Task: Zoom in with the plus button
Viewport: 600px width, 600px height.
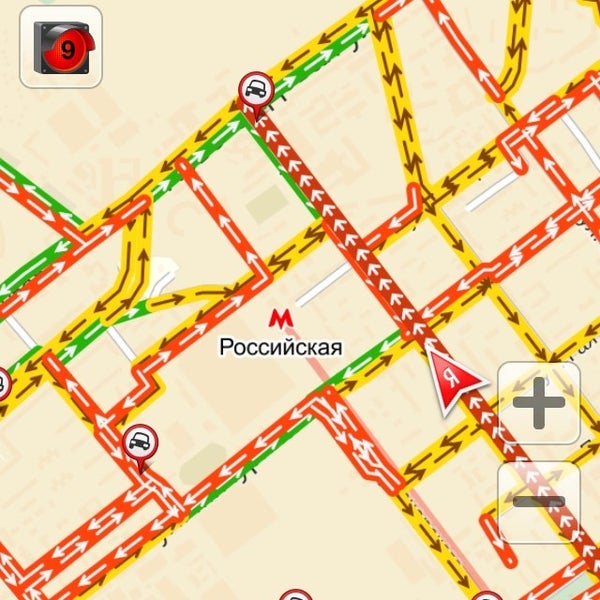Action: [538, 403]
